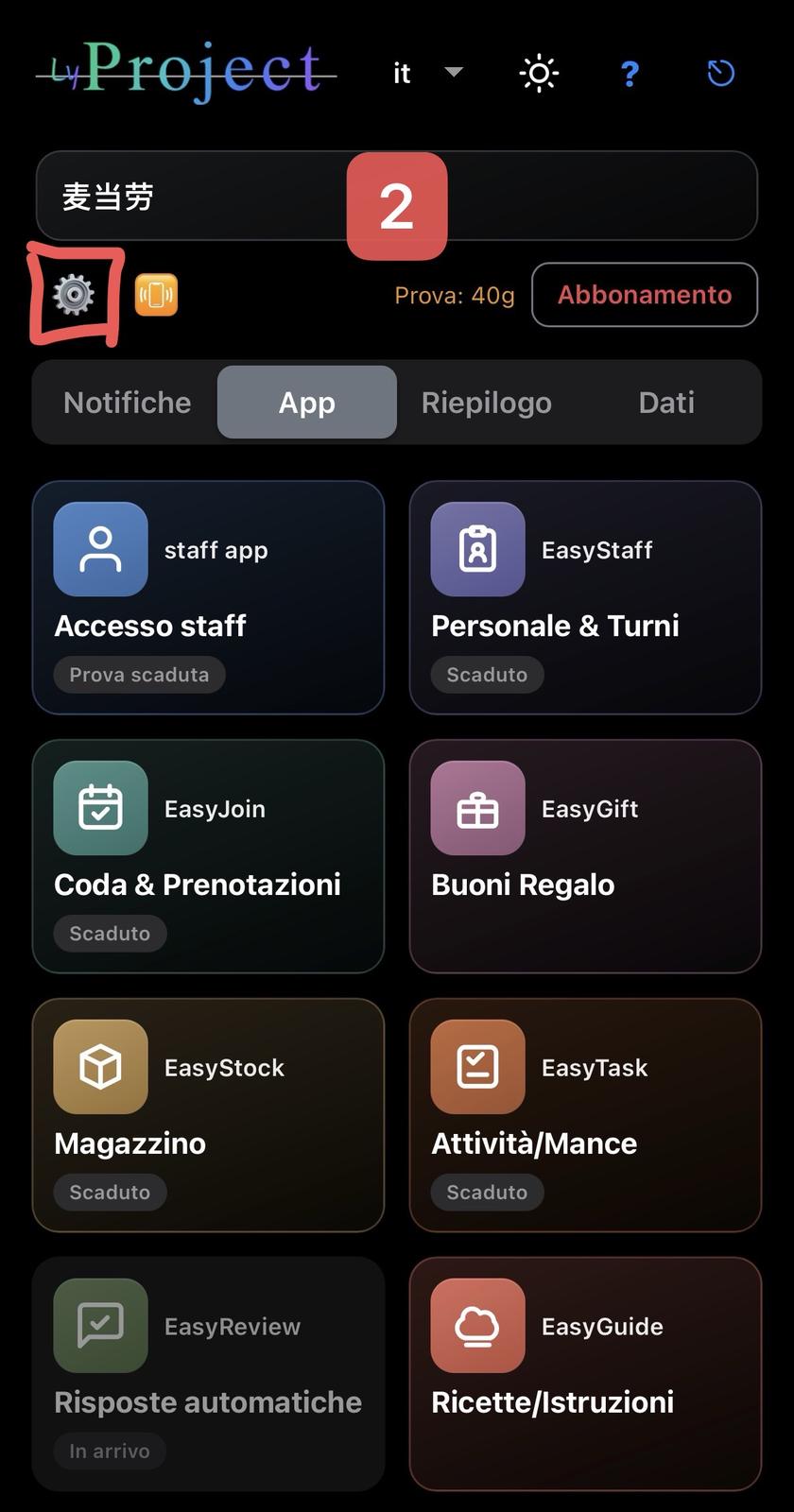Open the EasyGuide Ricette/Istruzioni card
The image size is (794, 1512).
(585, 1374)
